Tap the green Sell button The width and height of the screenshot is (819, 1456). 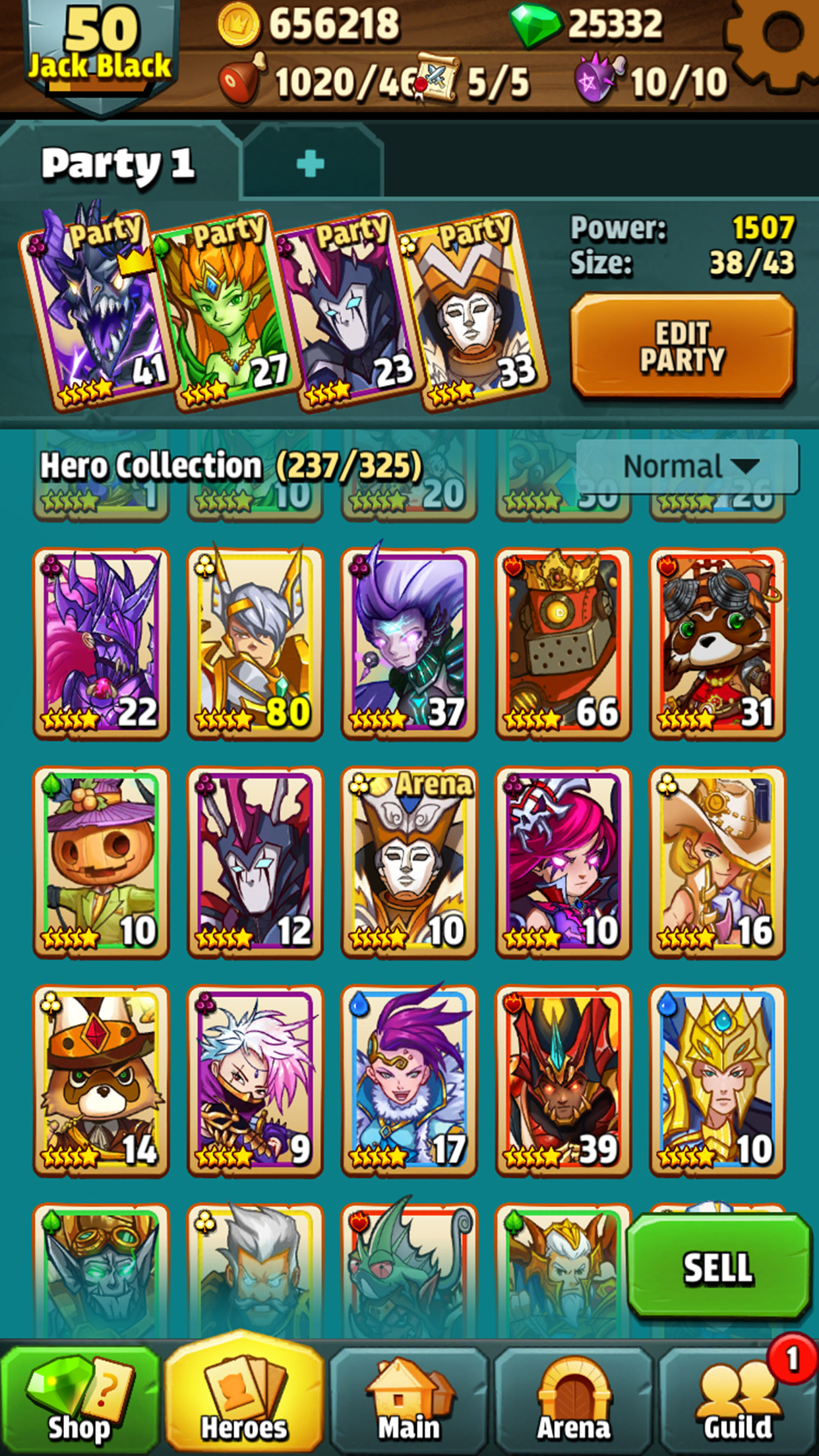point(718,1267)
